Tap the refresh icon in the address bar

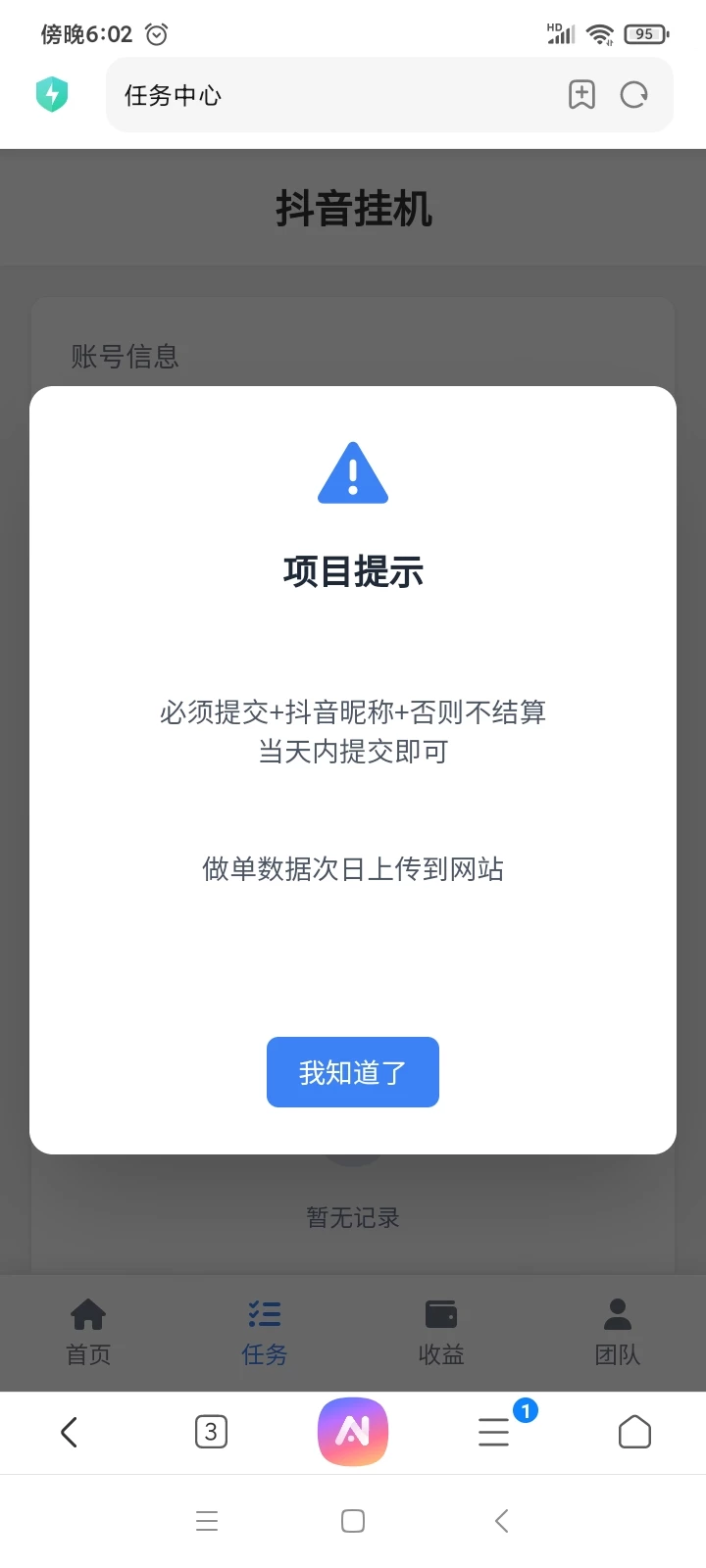pyautogui.click(x=634, y=94)
